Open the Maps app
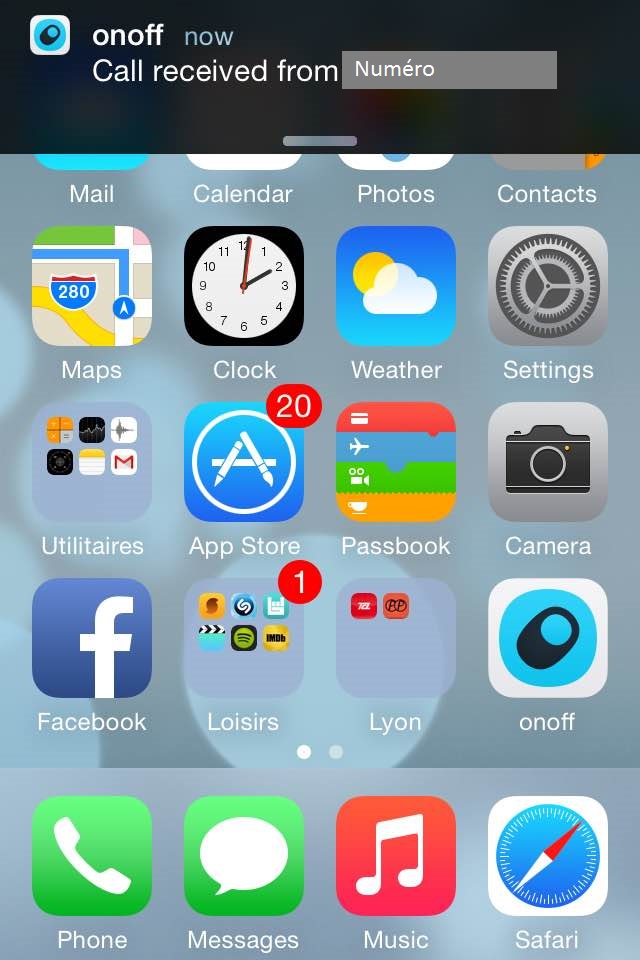640x960 pixels. (x=92, y=286)
